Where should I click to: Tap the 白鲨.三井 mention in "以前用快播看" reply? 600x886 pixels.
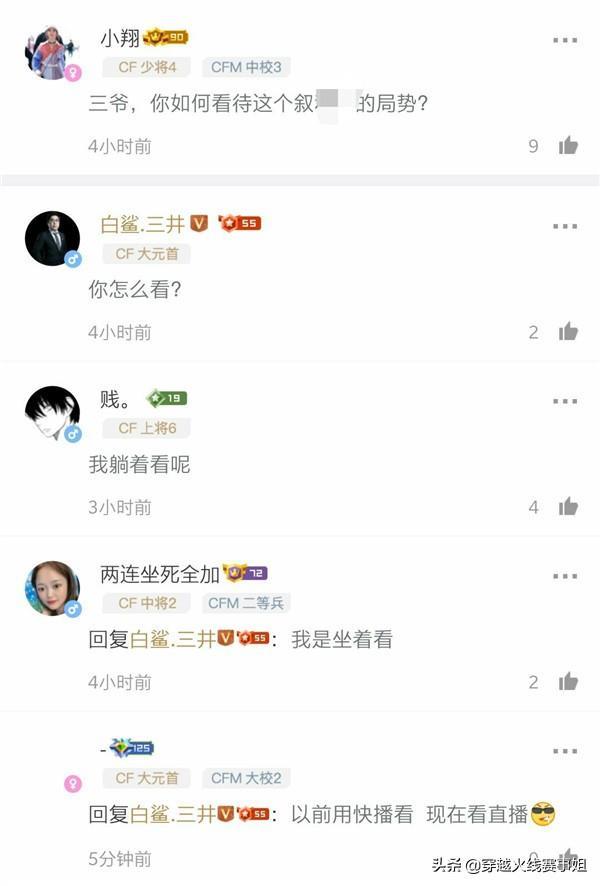click(x=173, y=814)
